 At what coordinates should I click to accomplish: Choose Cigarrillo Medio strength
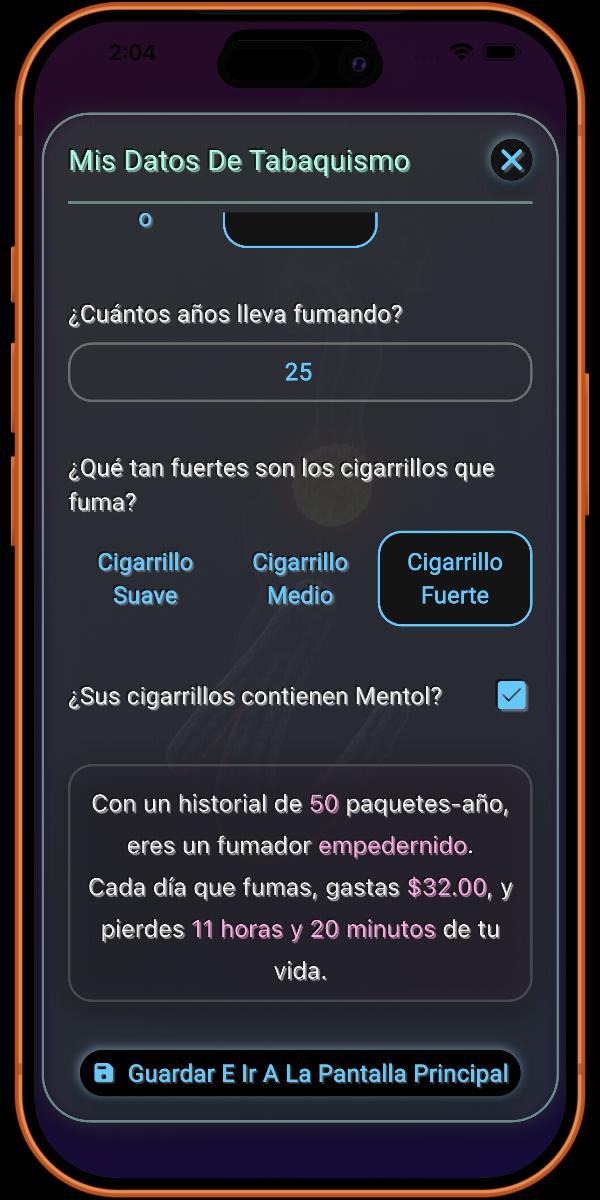tap(300, 578)
